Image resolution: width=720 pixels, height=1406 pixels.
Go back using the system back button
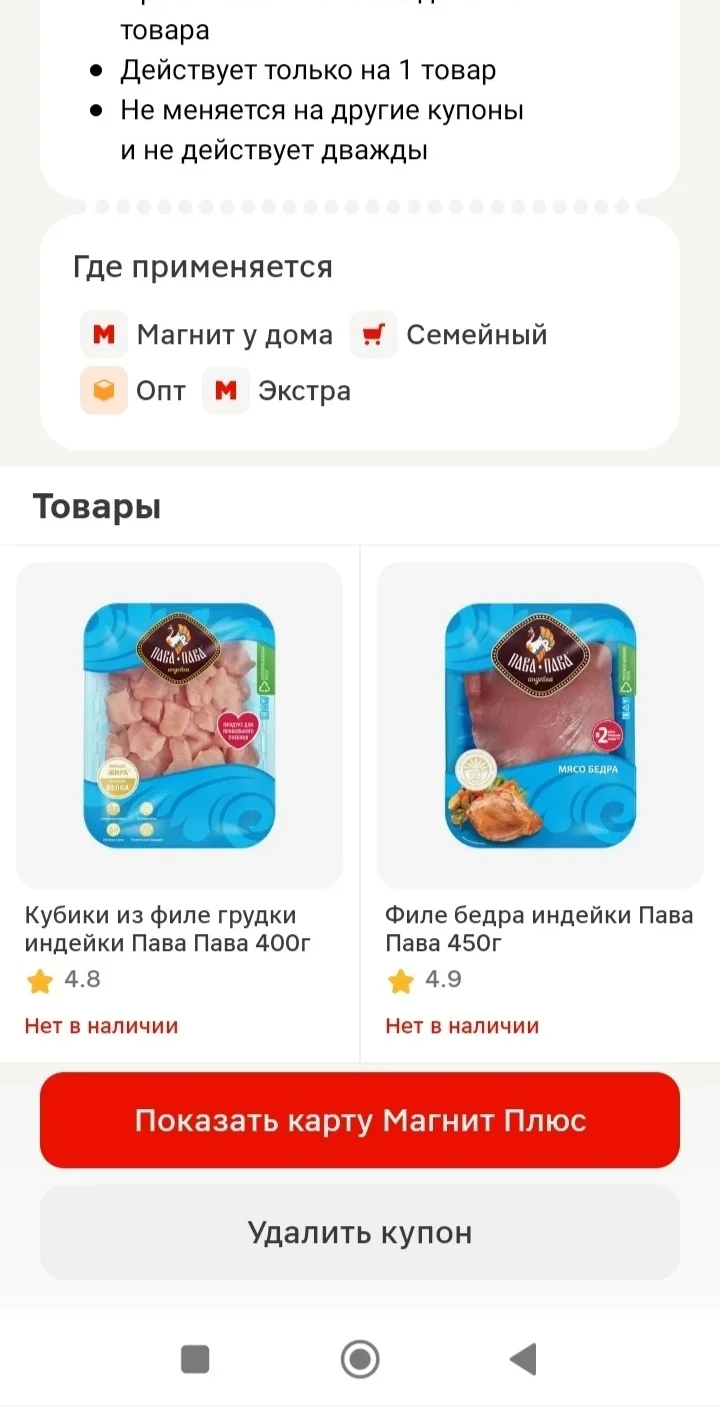coord(523,1359)
